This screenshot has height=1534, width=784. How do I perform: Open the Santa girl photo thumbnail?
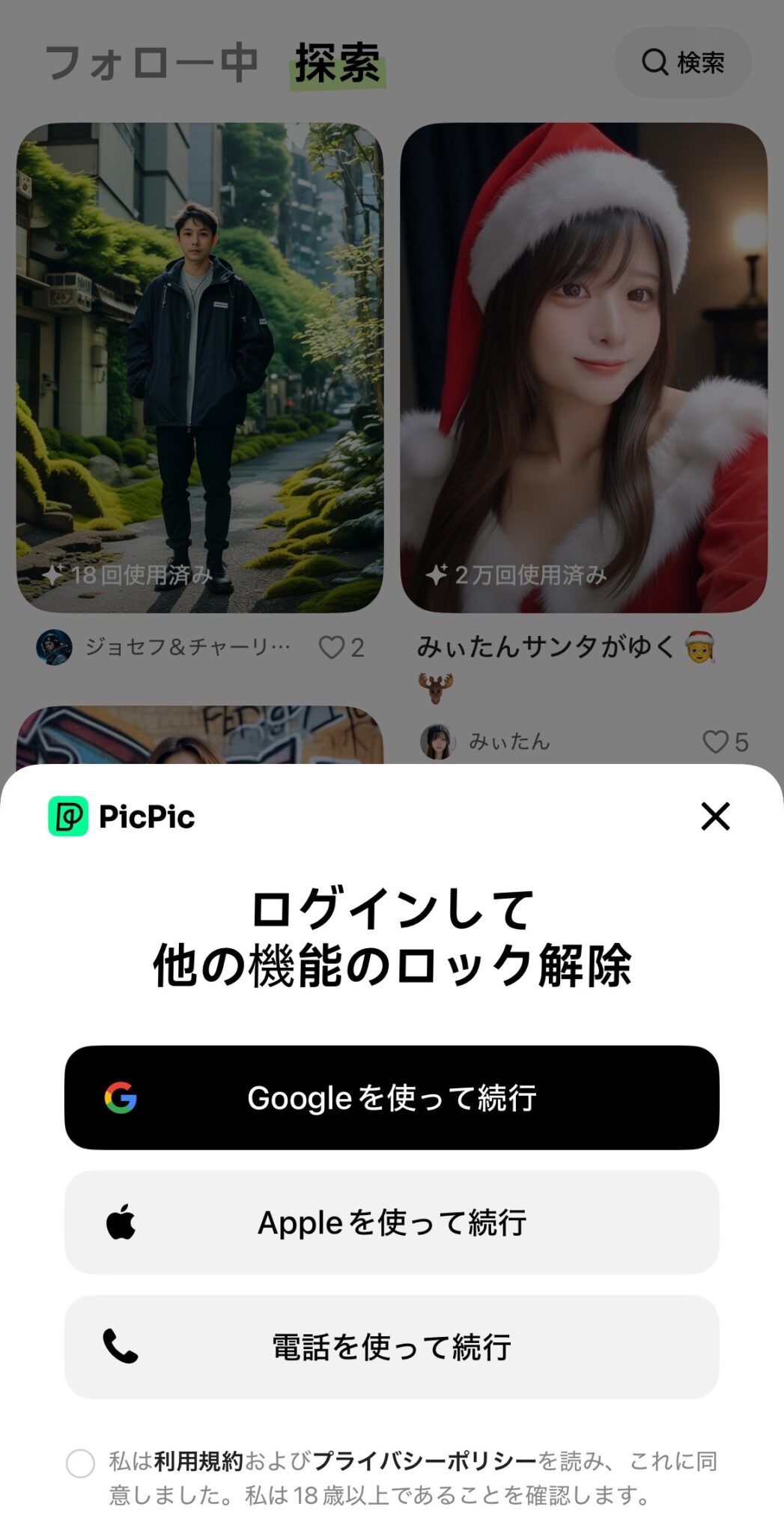[584, 367]
